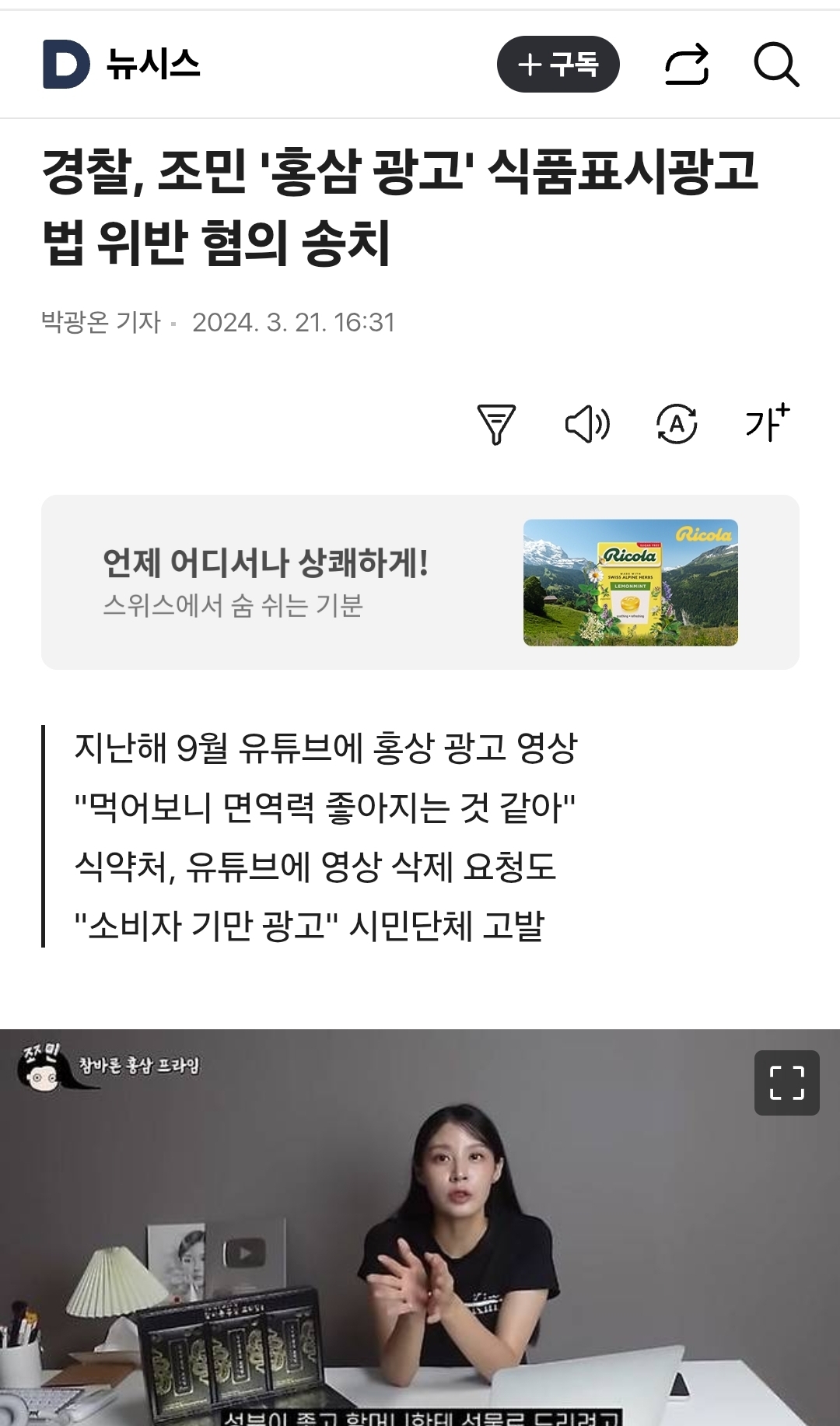Open the Daum home logo
The image size is (840, 1426).
tap(66, 65)
